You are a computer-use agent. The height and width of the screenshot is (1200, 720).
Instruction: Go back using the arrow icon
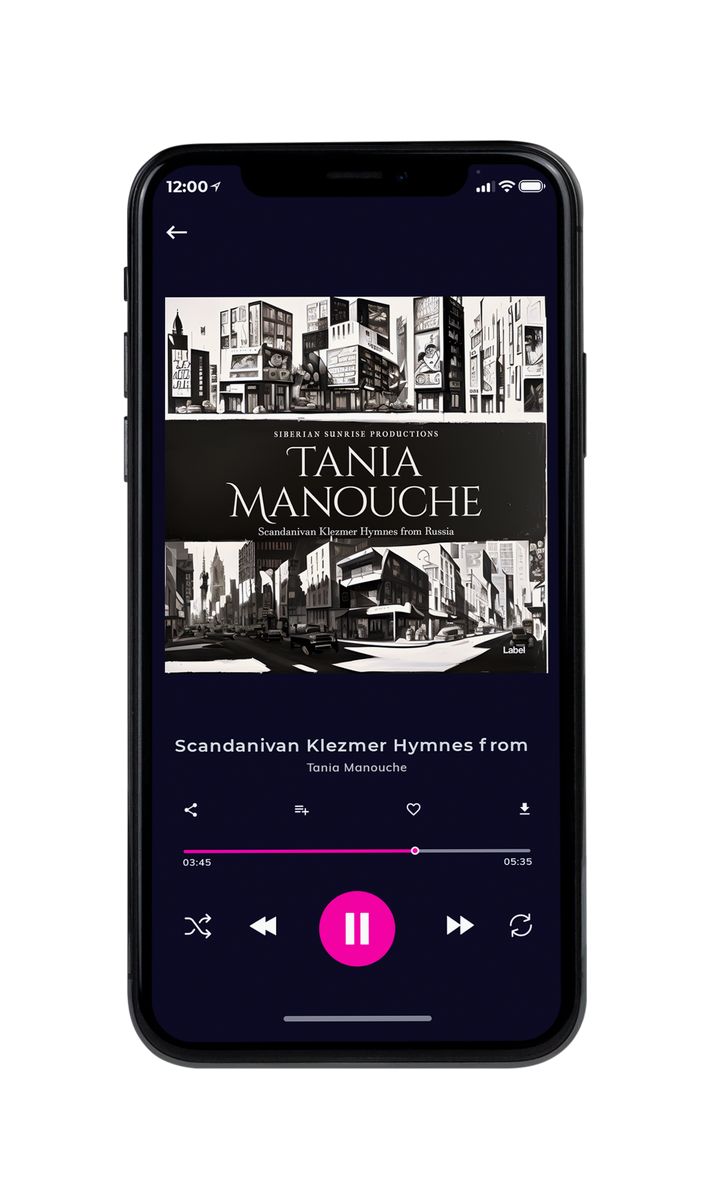pos(177,232)
